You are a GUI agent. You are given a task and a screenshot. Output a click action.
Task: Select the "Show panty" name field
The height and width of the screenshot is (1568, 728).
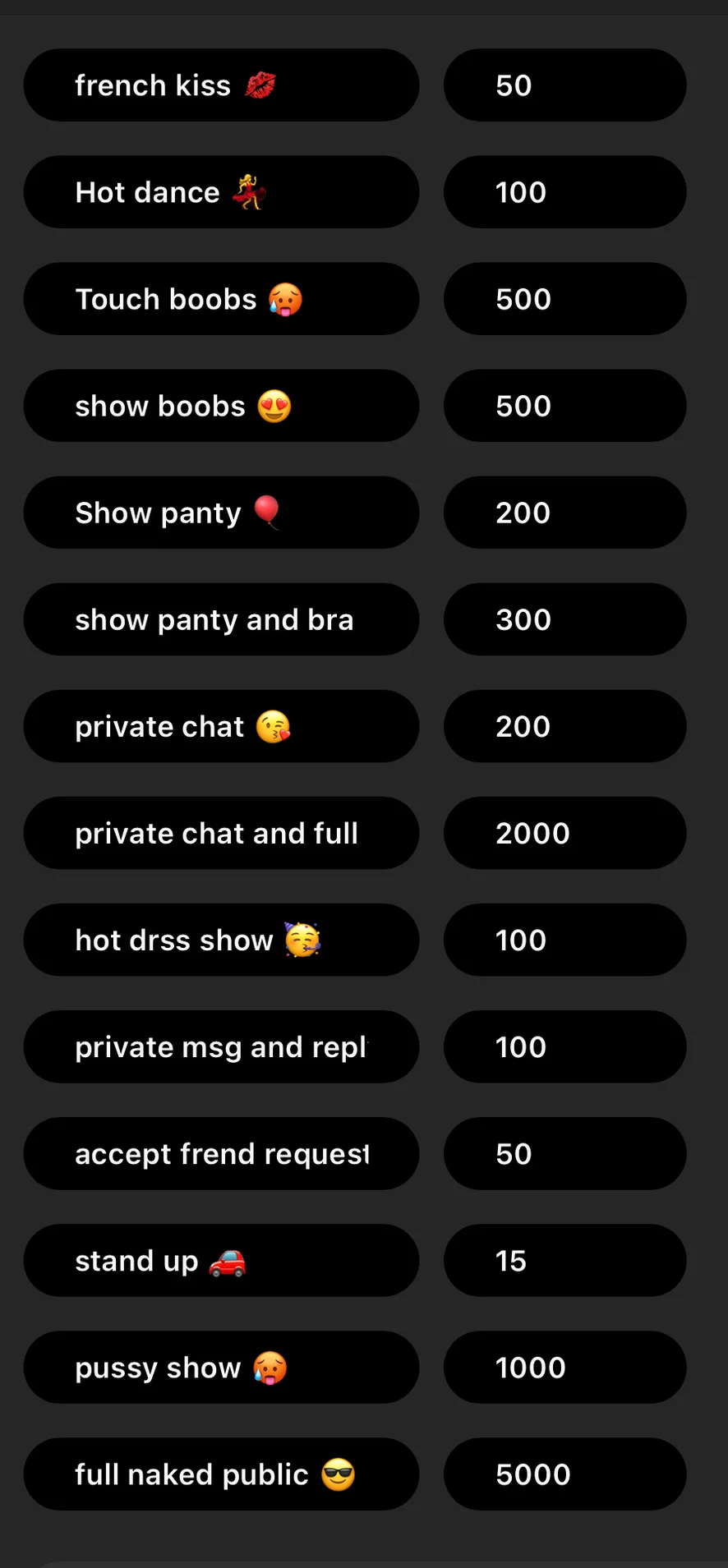pos(220,513)
